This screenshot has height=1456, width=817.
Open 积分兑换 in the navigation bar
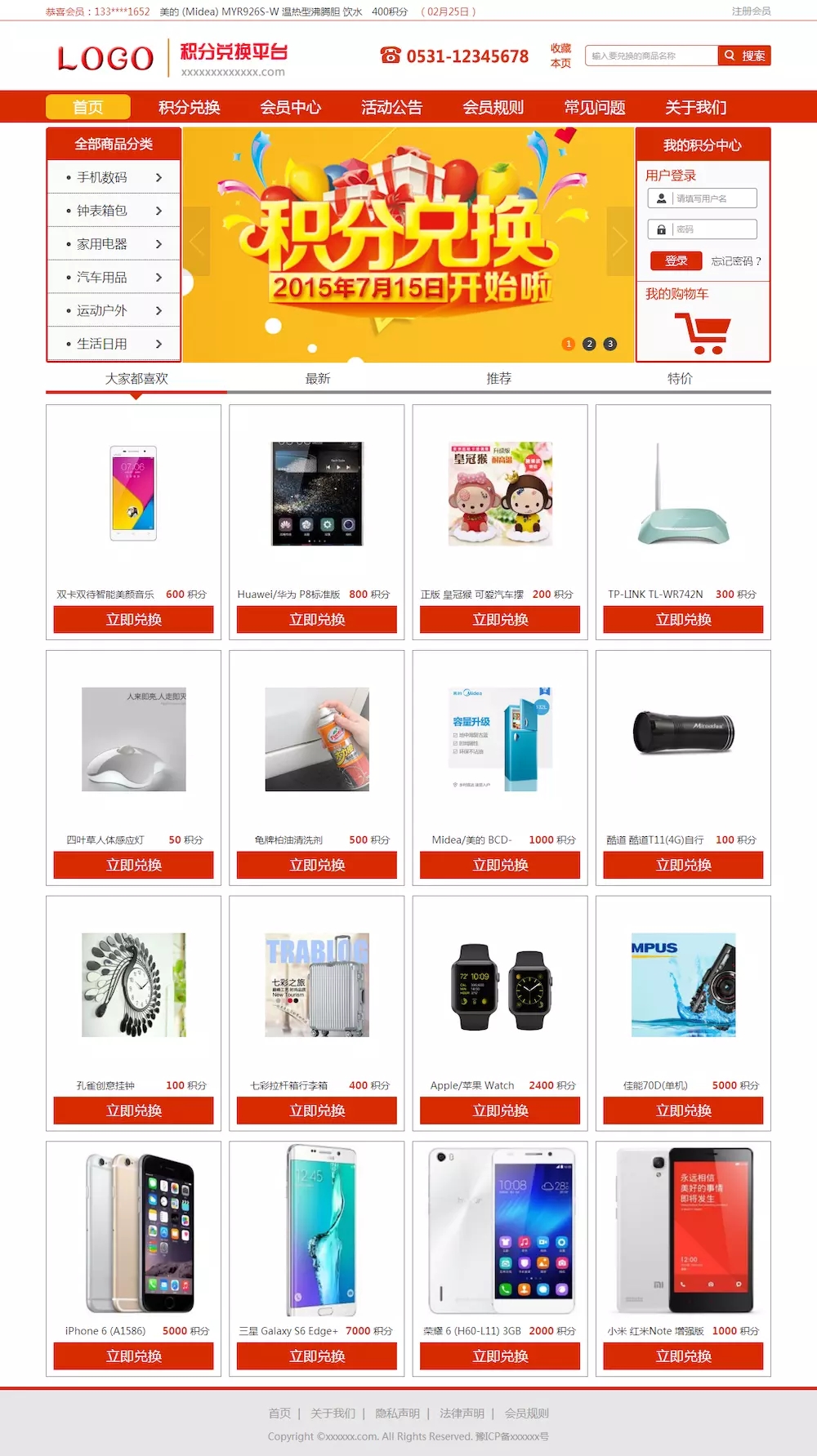189,107
